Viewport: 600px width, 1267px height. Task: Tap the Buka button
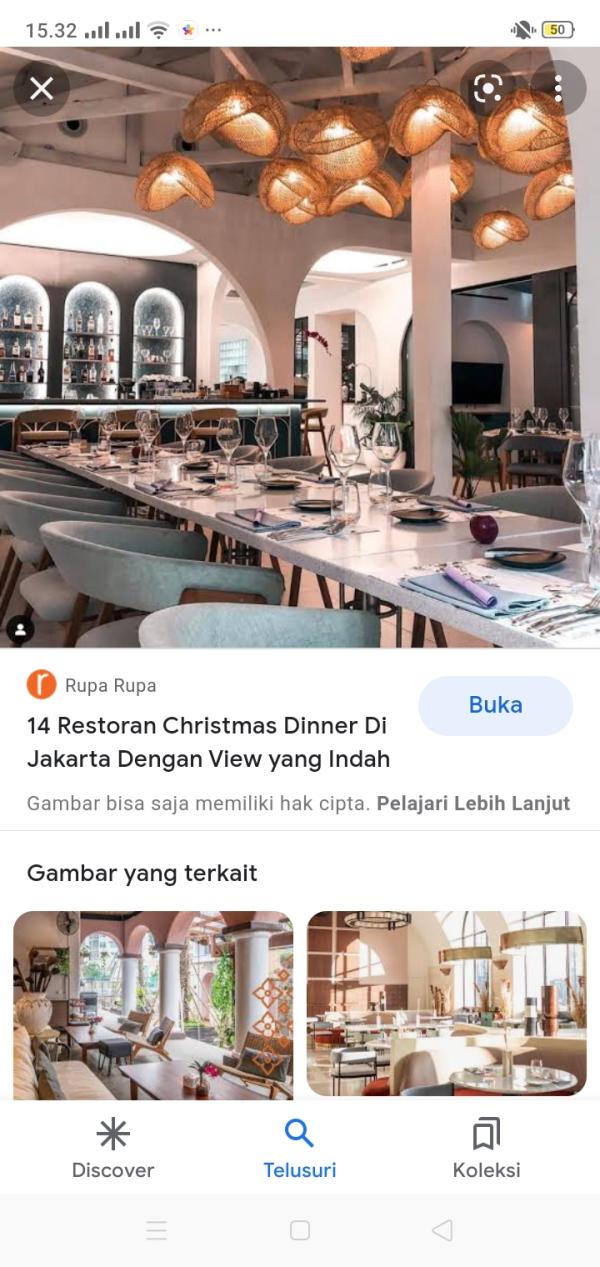click(495, 705)
